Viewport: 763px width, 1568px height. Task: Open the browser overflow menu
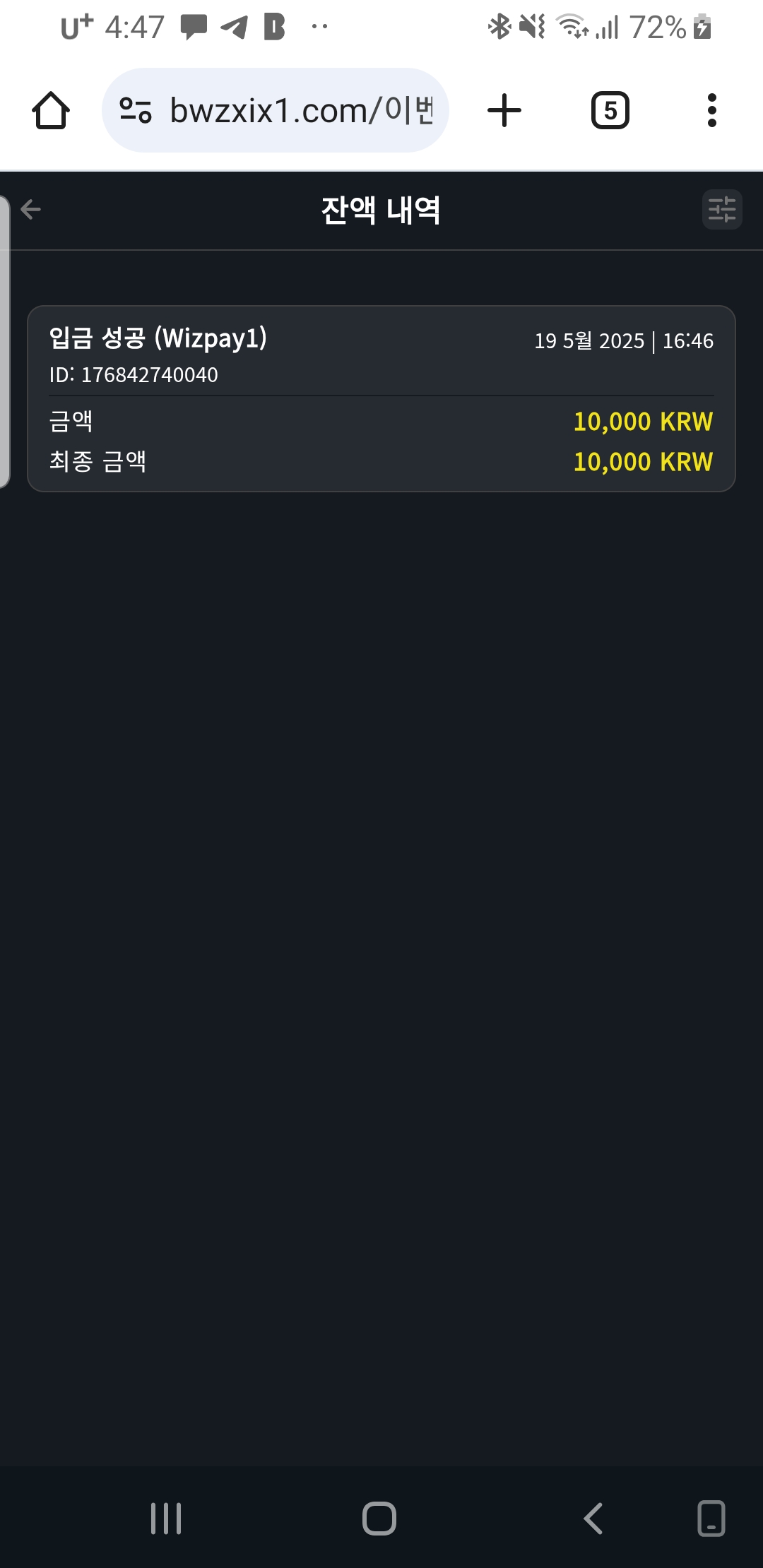tap(711, 111)
